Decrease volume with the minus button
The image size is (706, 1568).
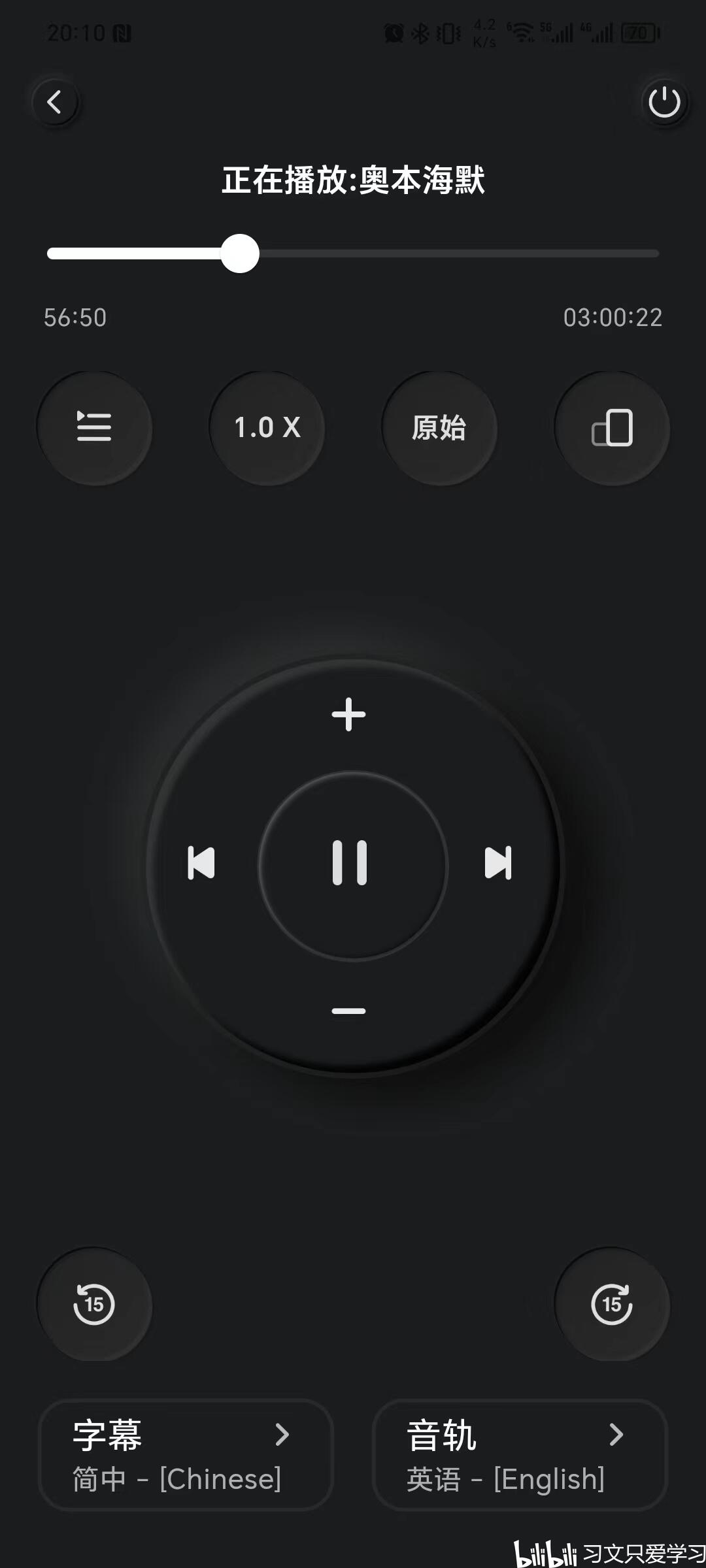[349, 1011]
